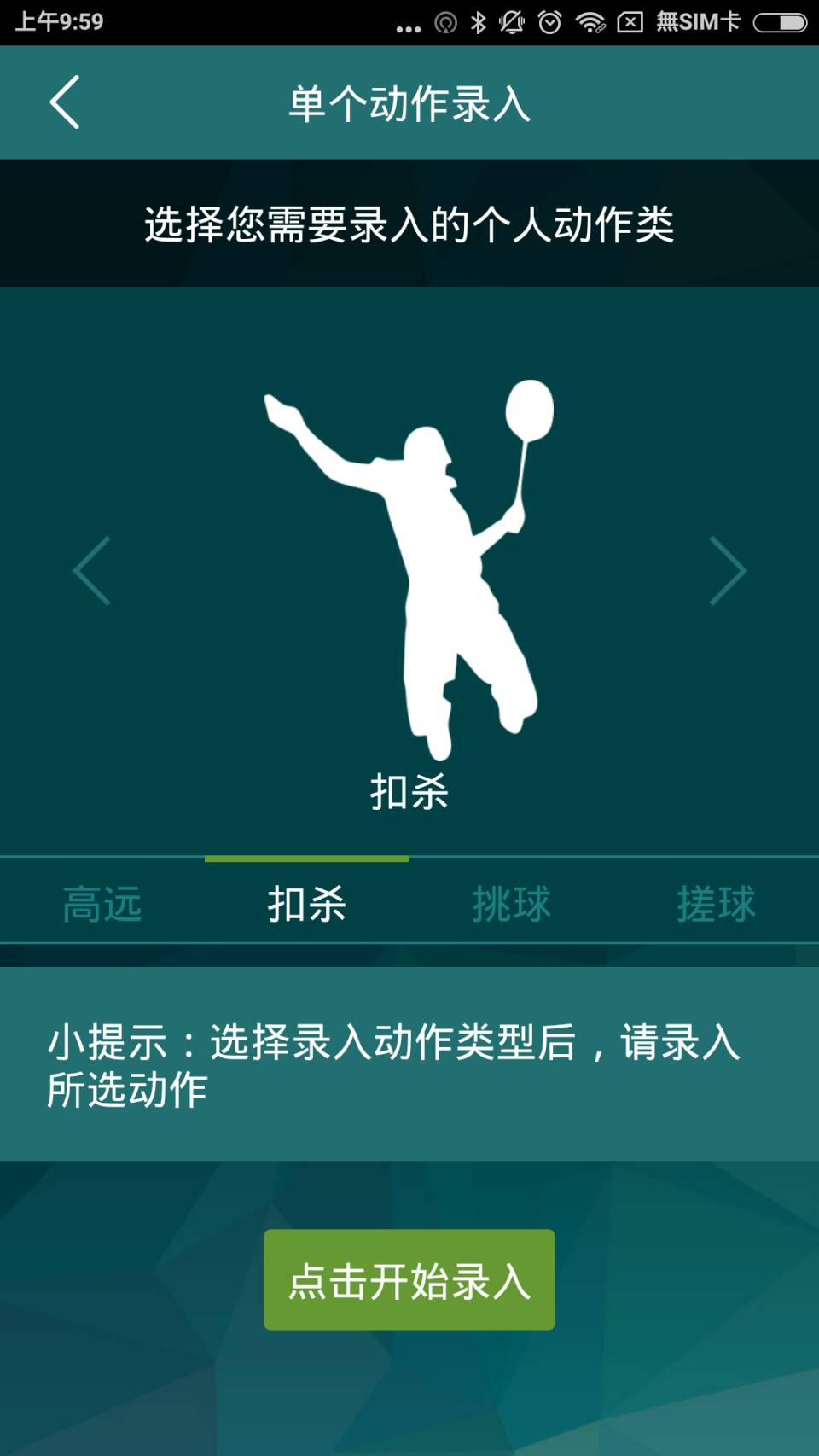Image resolution: width=819 pixels, height=1456 pixels.
Task: Switch to the 挑球 tab
Action: click(512, 903)
